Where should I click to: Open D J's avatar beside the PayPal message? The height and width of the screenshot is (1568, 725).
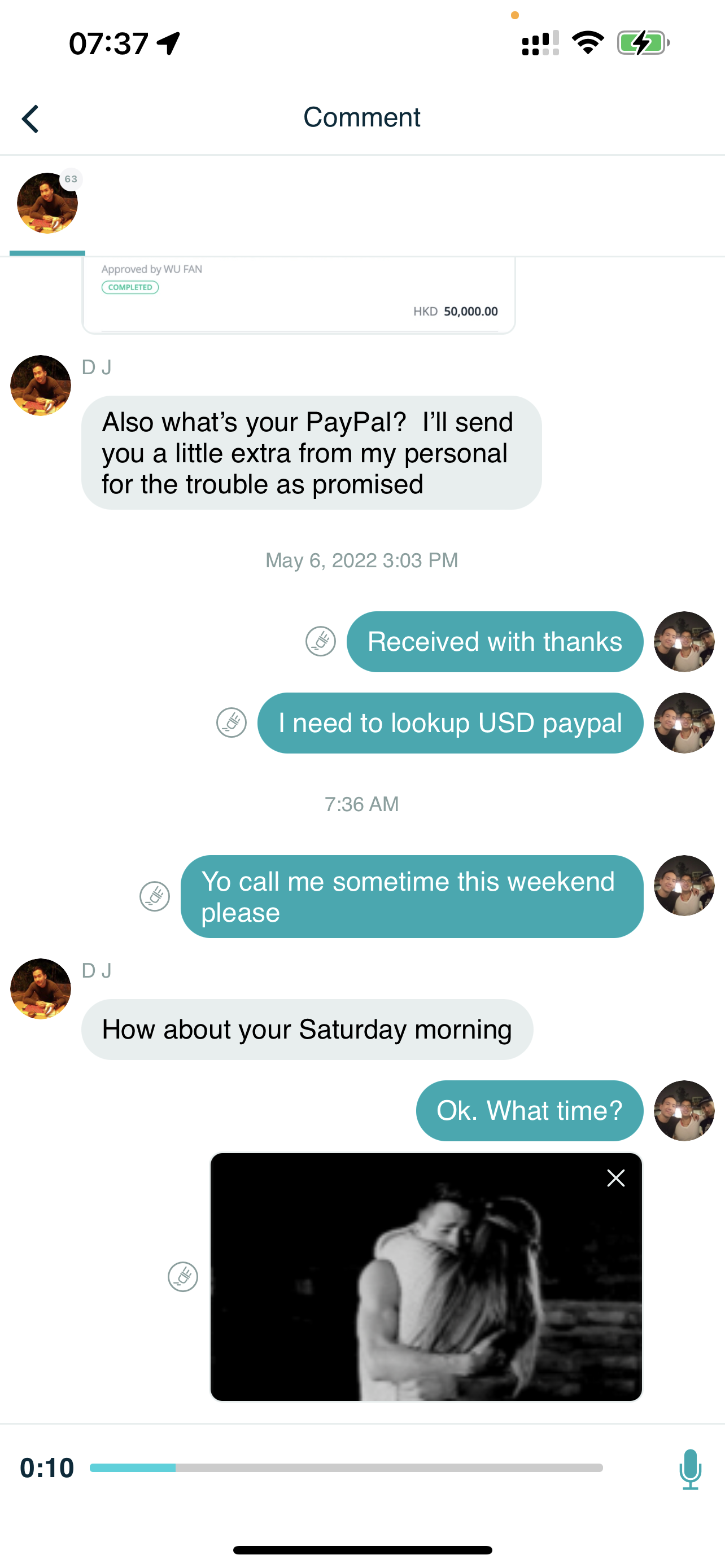click(41, 386)
